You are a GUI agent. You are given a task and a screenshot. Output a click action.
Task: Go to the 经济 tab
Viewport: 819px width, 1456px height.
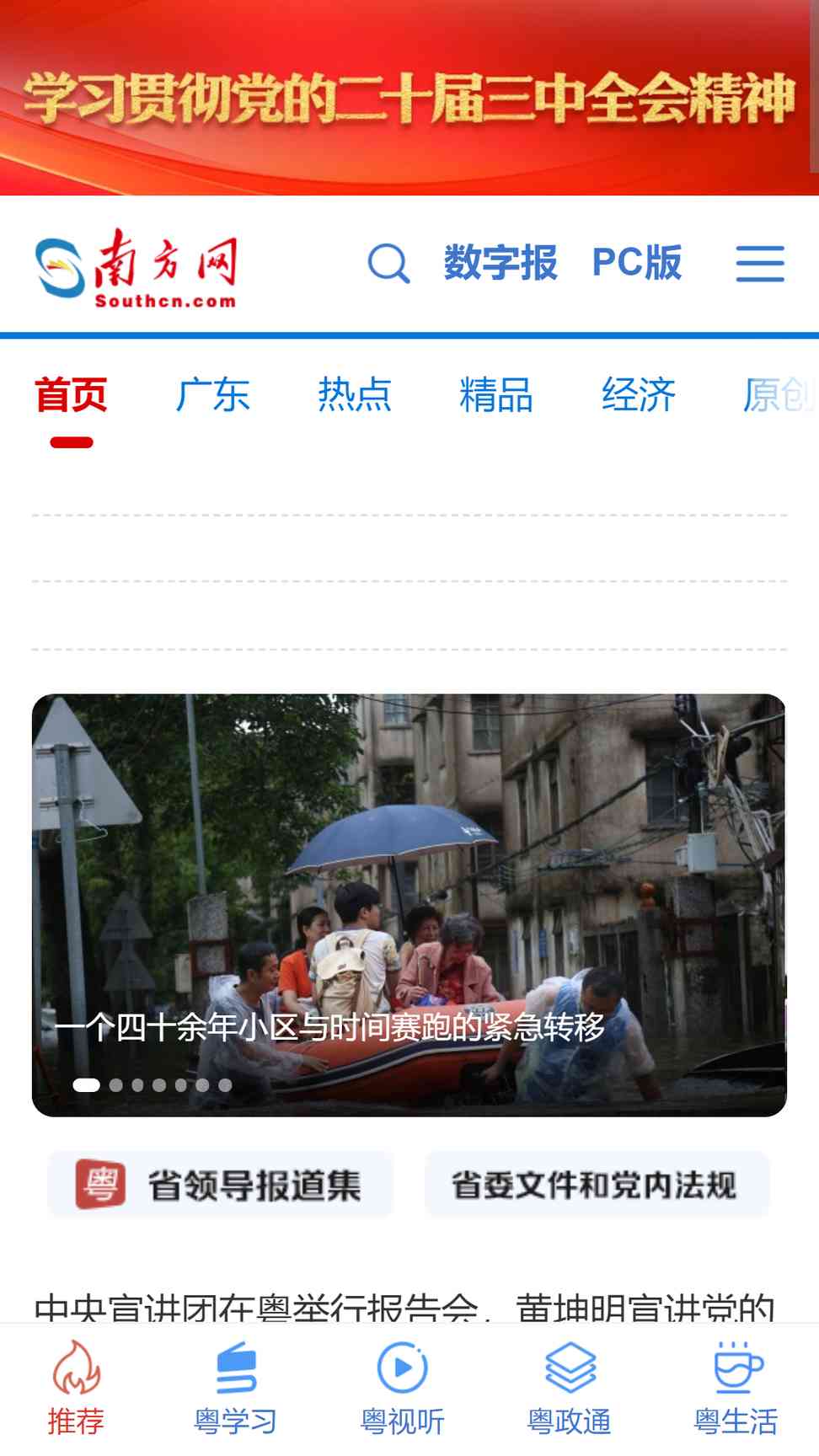[638, 395]
